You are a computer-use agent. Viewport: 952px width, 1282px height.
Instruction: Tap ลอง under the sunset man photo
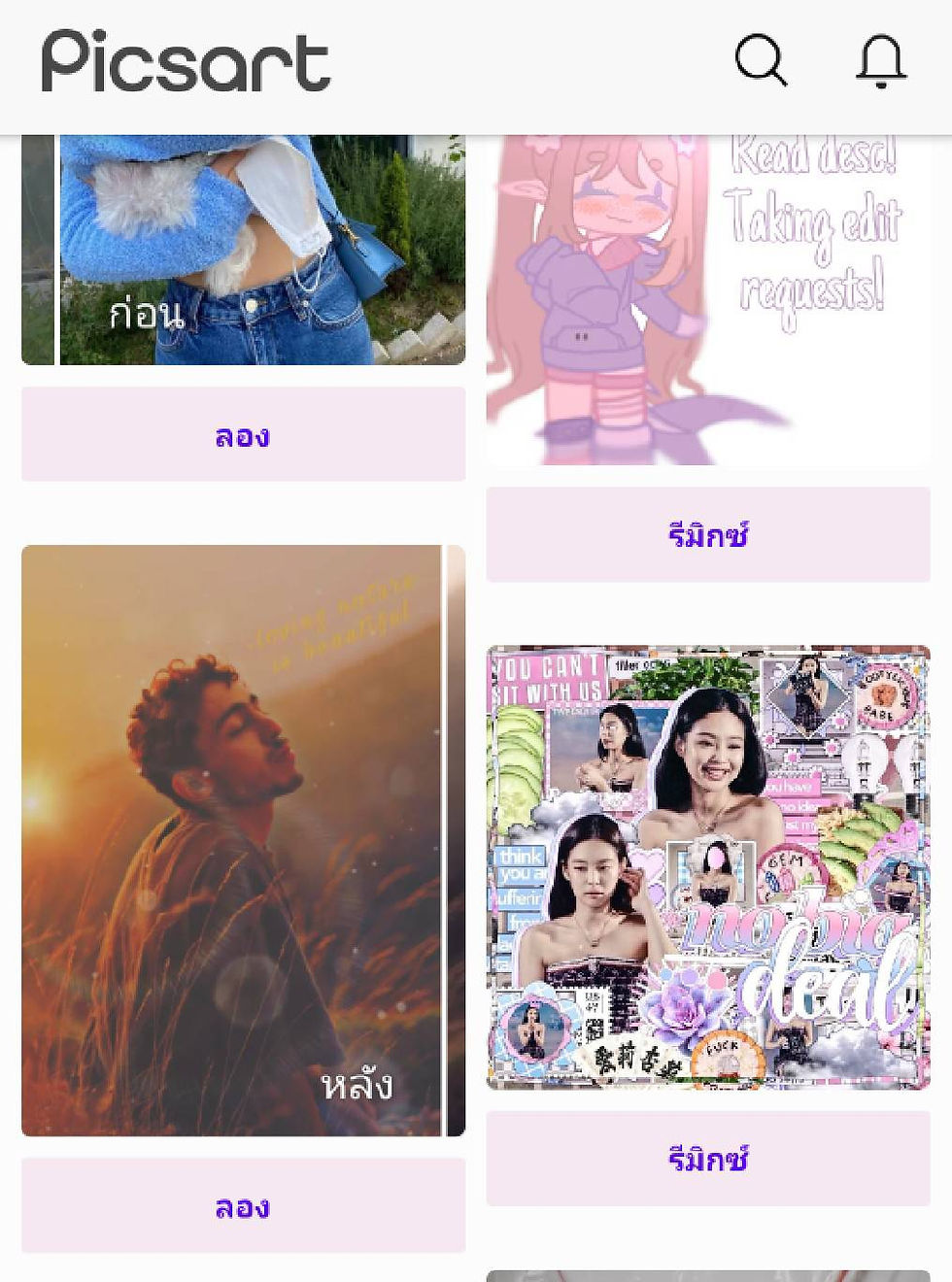tap(243, 1205)
